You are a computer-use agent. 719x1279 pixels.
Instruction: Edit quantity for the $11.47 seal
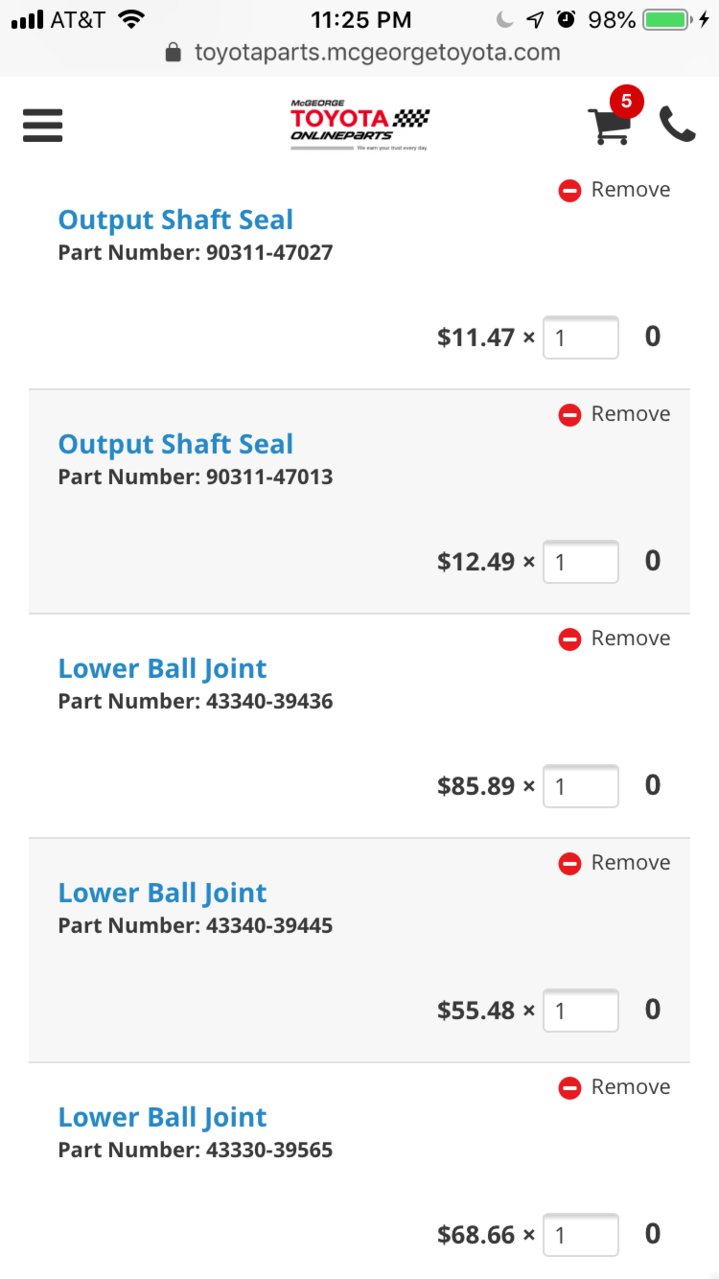pos(581,337)
